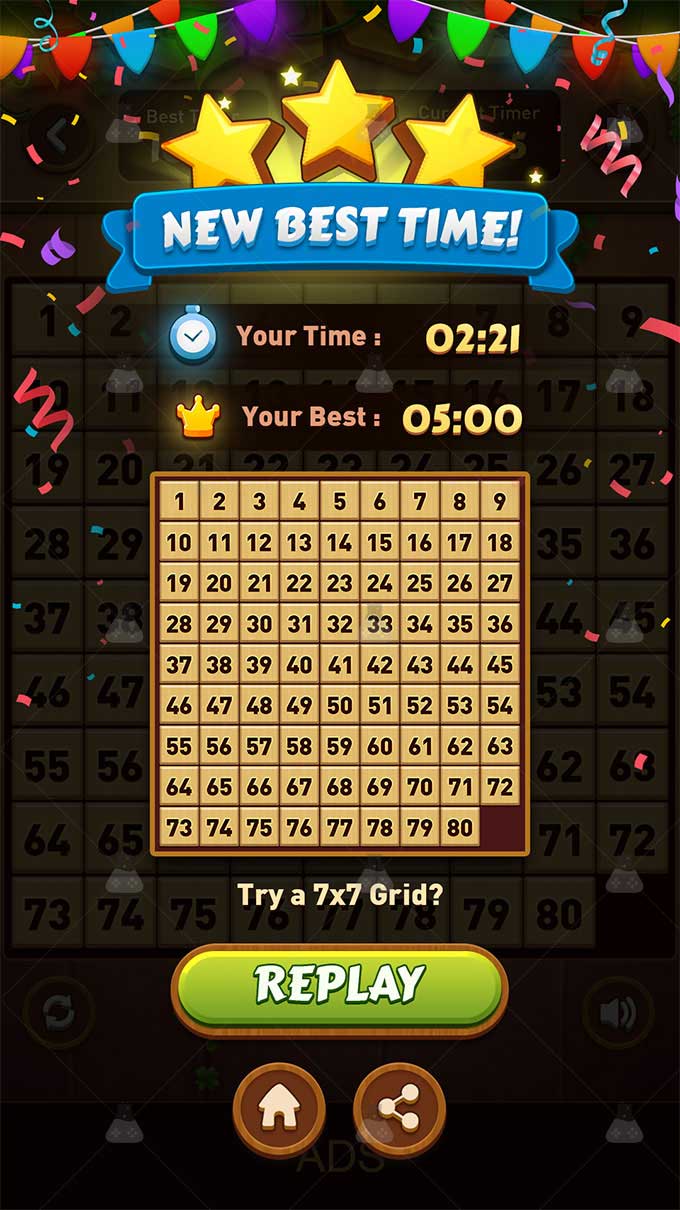Go to the home screen
Screen dimensions: 680x1210
280,1110
